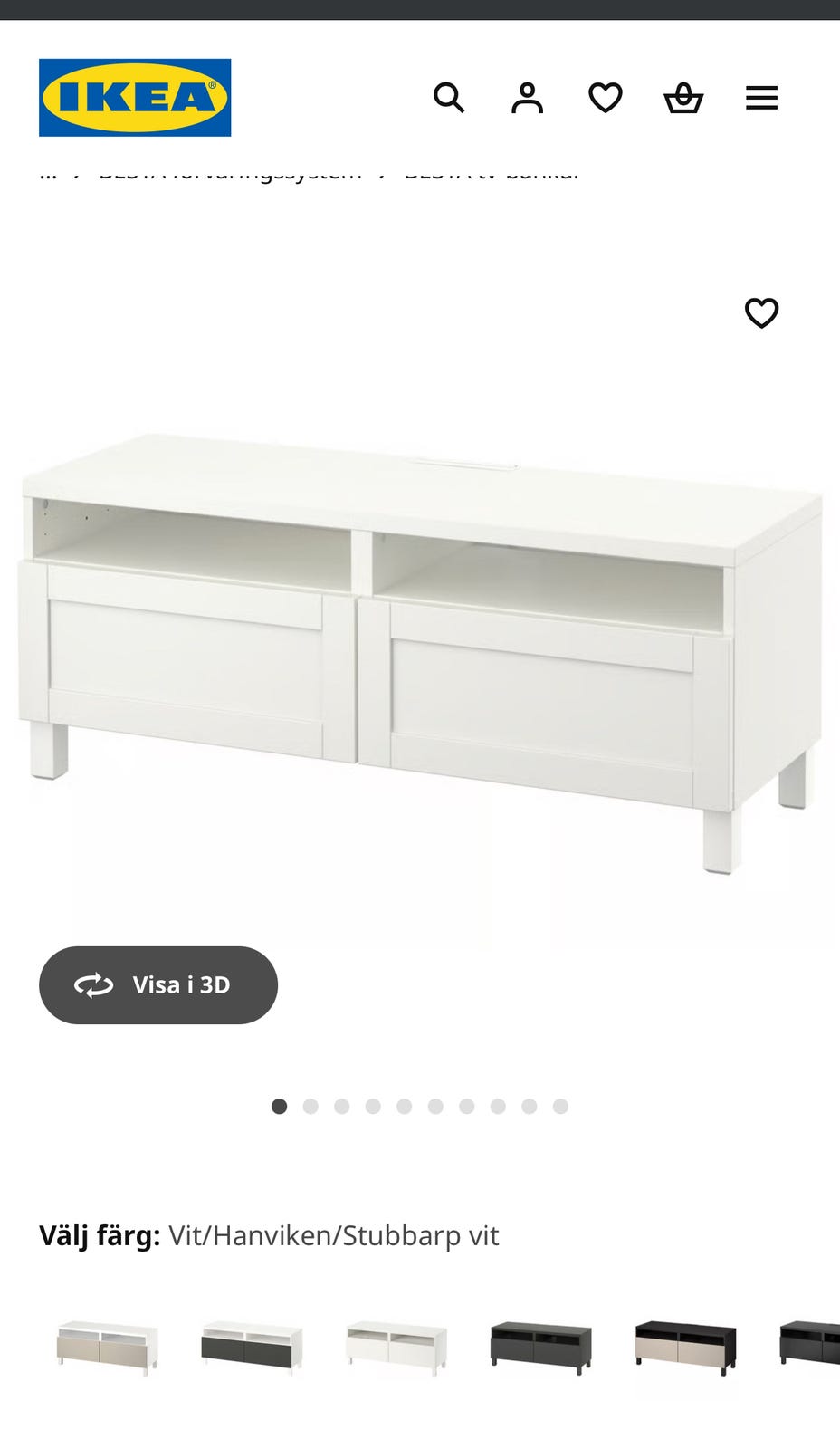Select the white with dark gray drawers variant
This screenshot has width=840, height=1449.
(x=252, y=1347)
